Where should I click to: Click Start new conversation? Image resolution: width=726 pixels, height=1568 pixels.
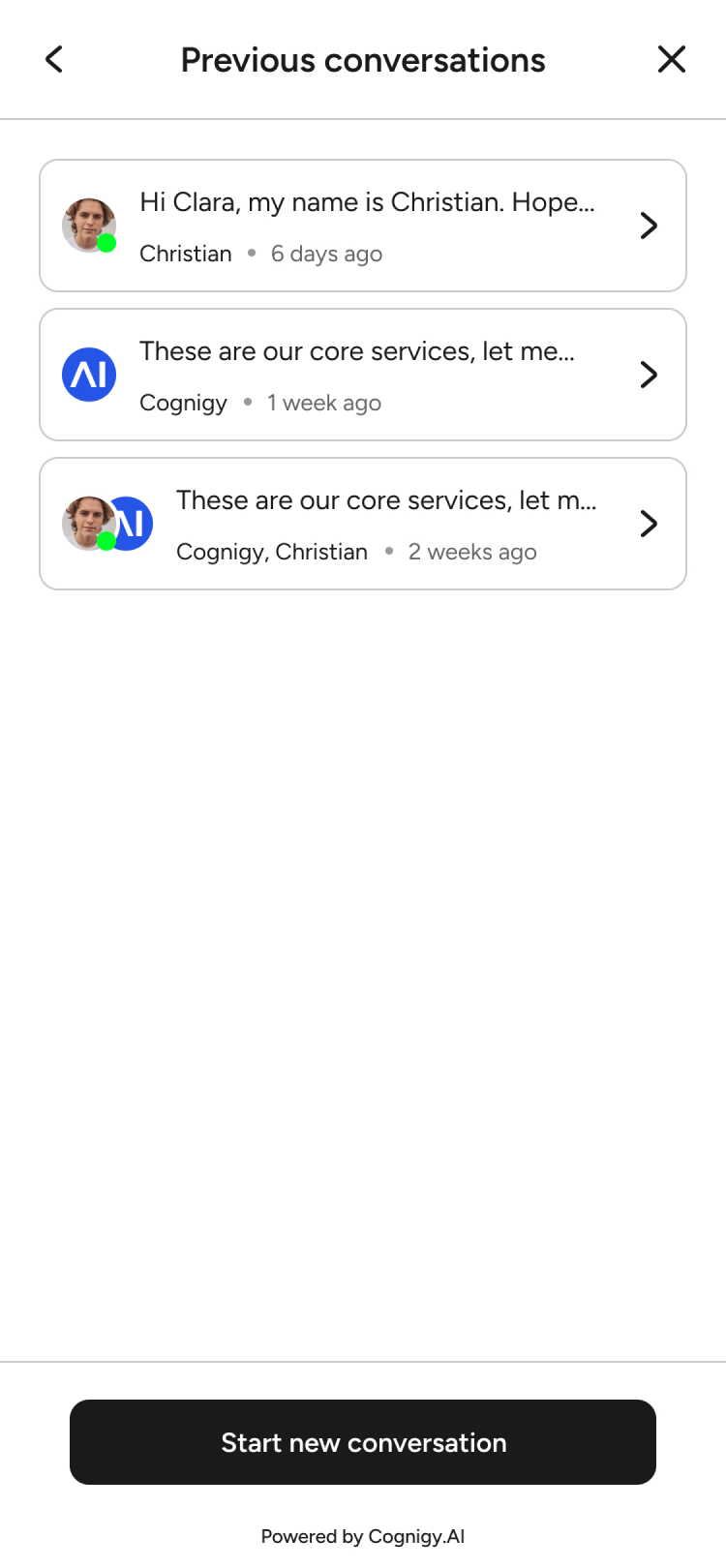pyautogui.click(x=362, y=1442)
